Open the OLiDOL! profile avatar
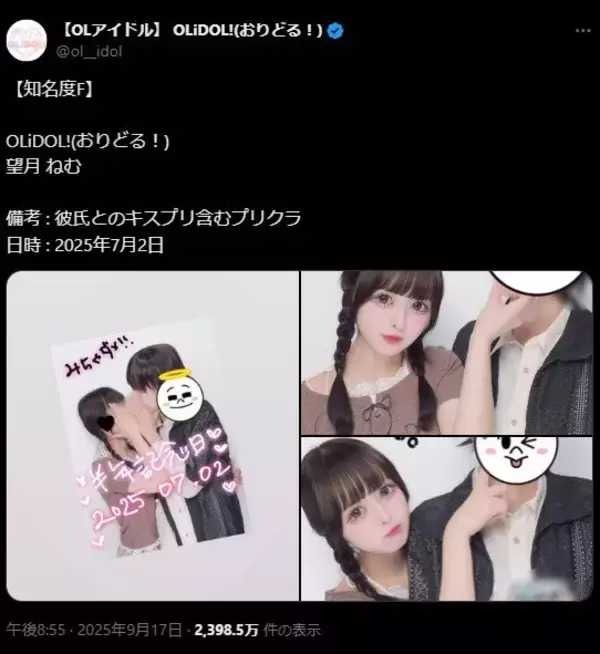Viewport: 600px width, 654px height. 26,38
